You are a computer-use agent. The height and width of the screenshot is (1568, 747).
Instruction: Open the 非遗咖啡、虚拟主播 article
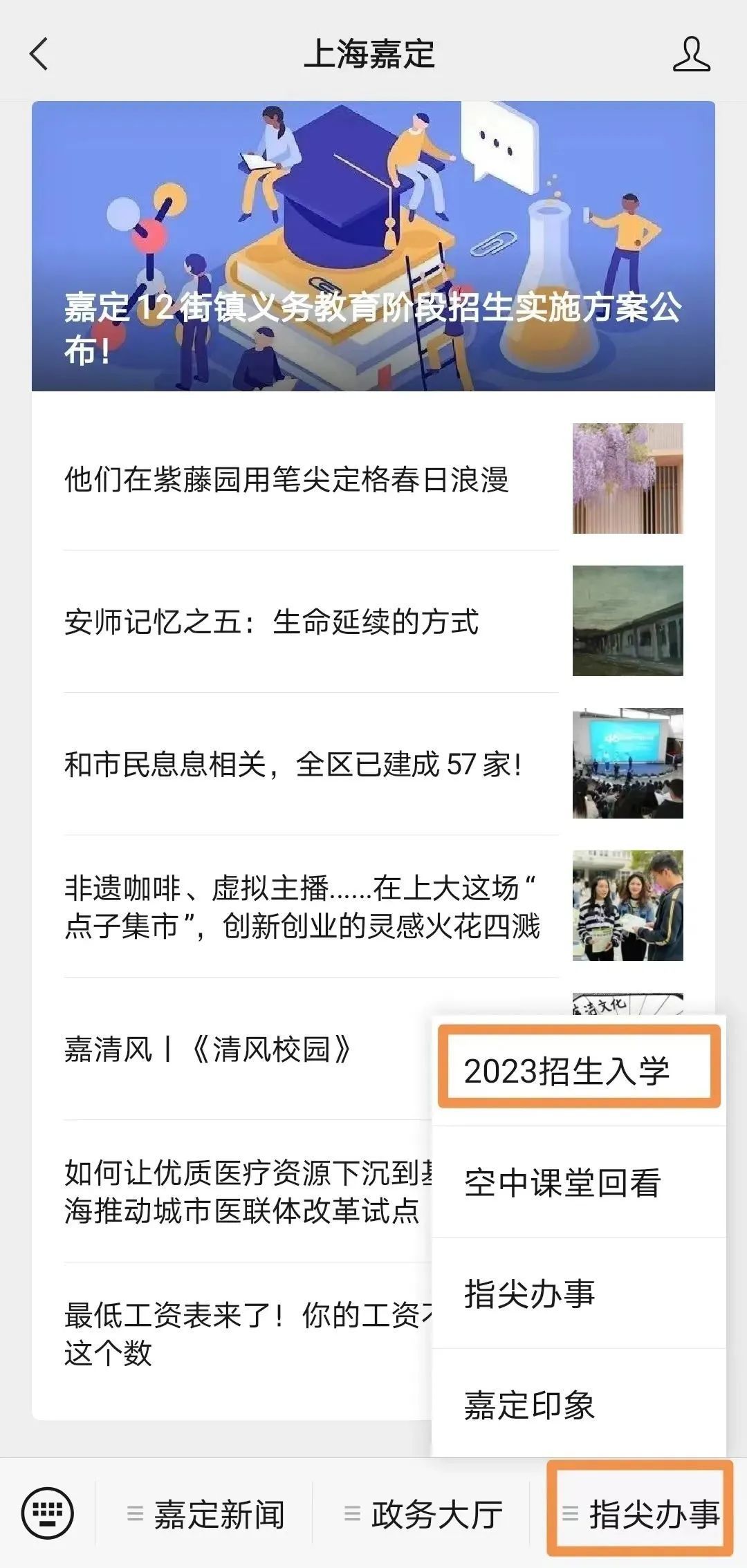click(x=302, y=906)
